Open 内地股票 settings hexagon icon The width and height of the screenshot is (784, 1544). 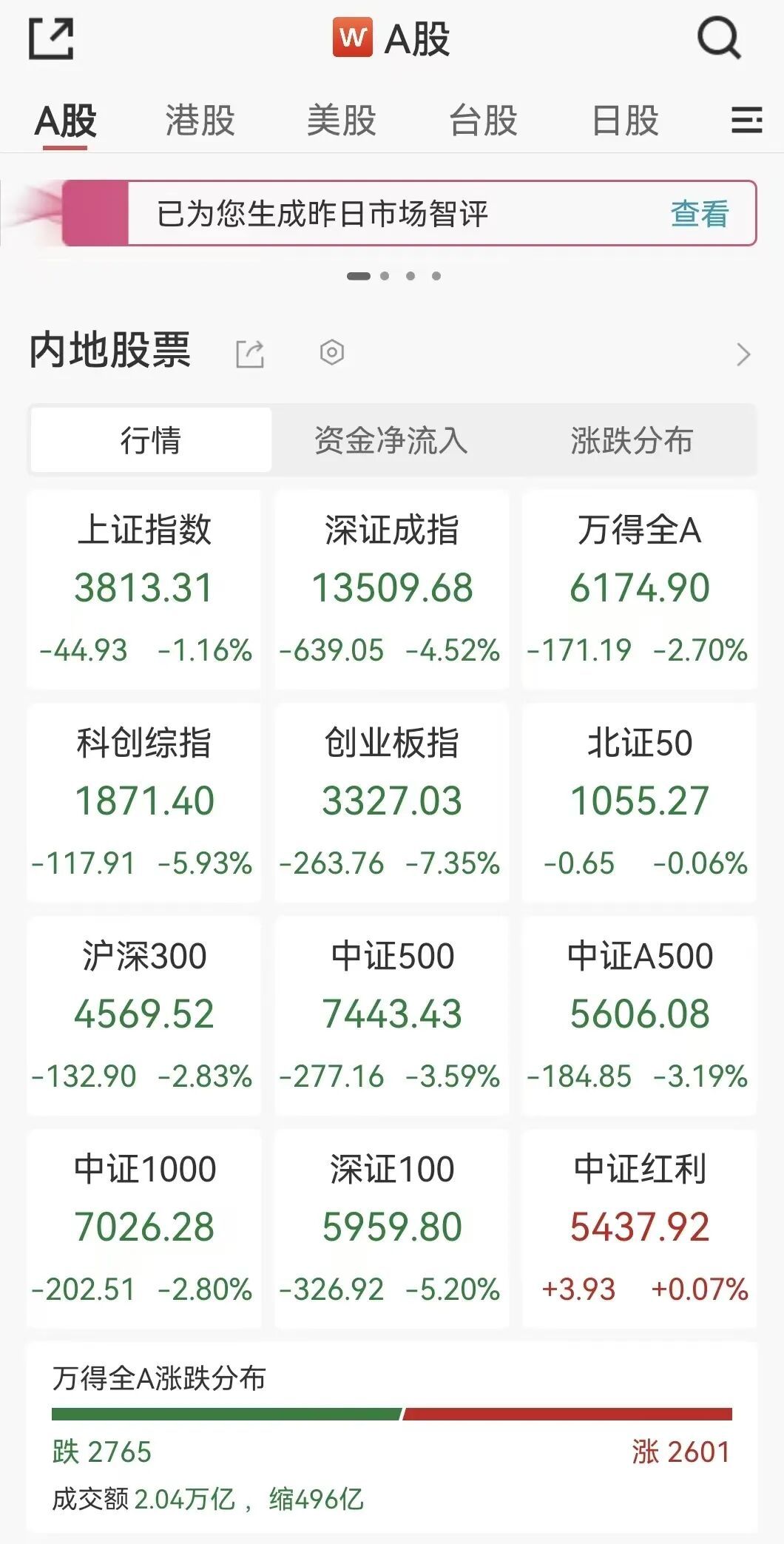[332, 352]
